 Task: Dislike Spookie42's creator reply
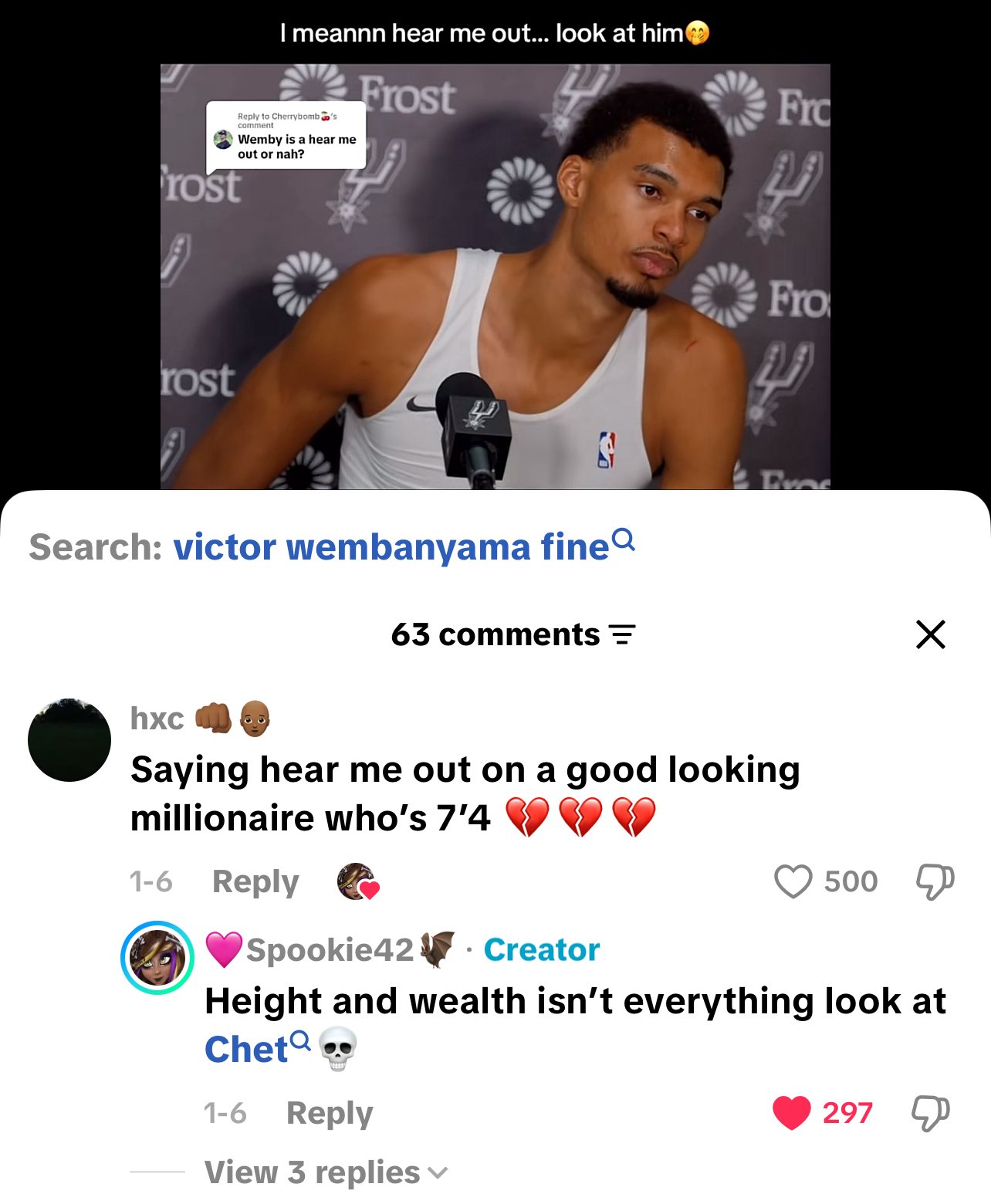click(930, 1113)
